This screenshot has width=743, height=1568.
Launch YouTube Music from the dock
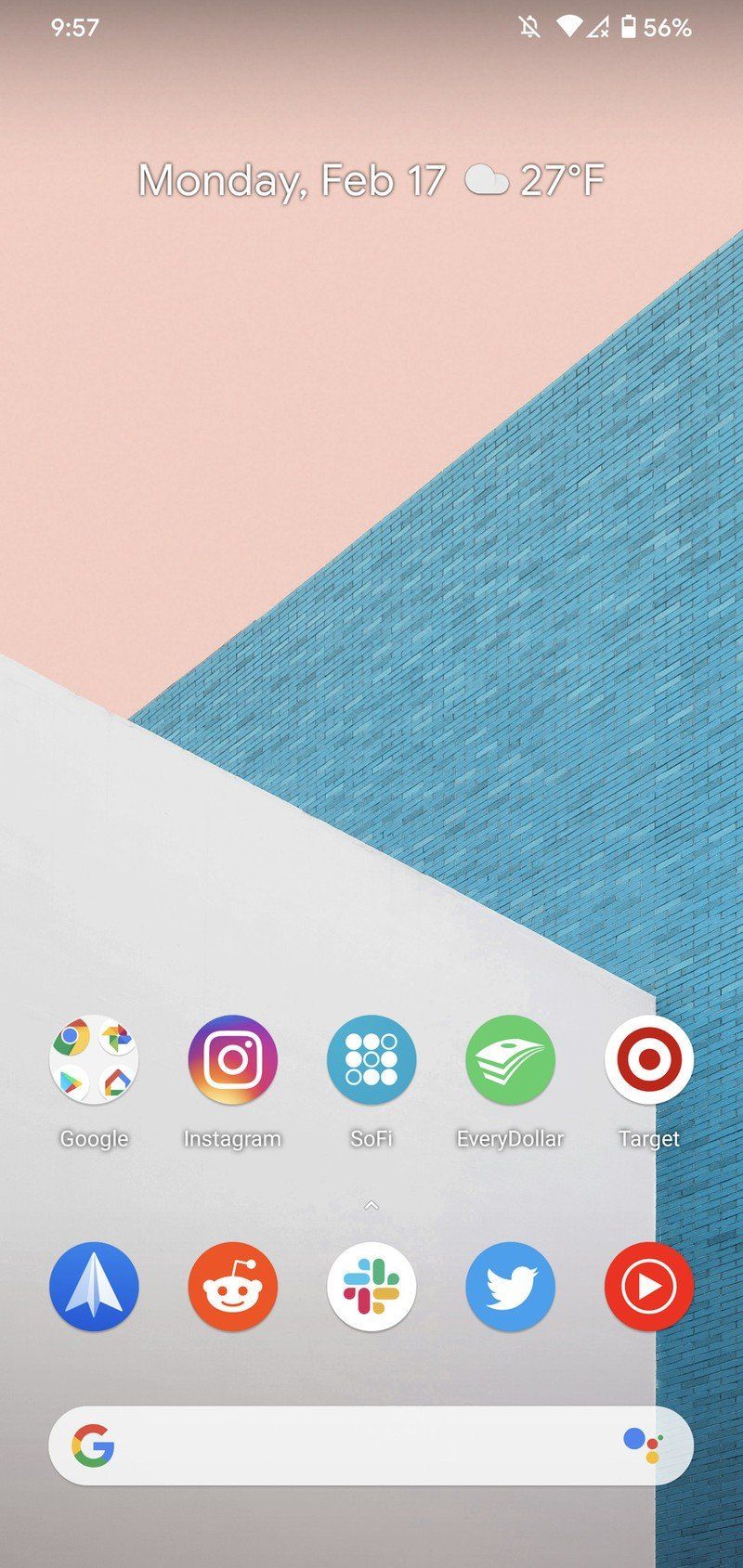tap(648, 1287)
